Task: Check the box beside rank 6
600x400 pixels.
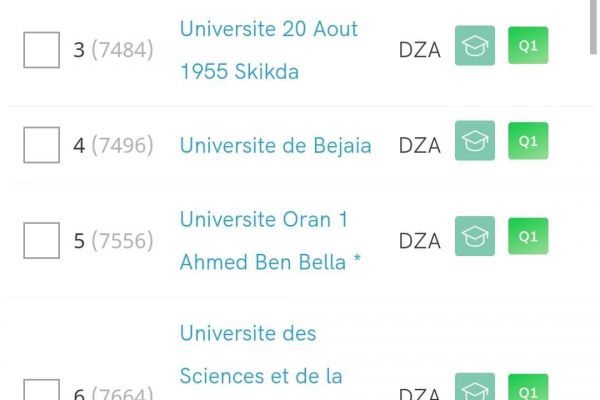Action: (x=41, y=392)
